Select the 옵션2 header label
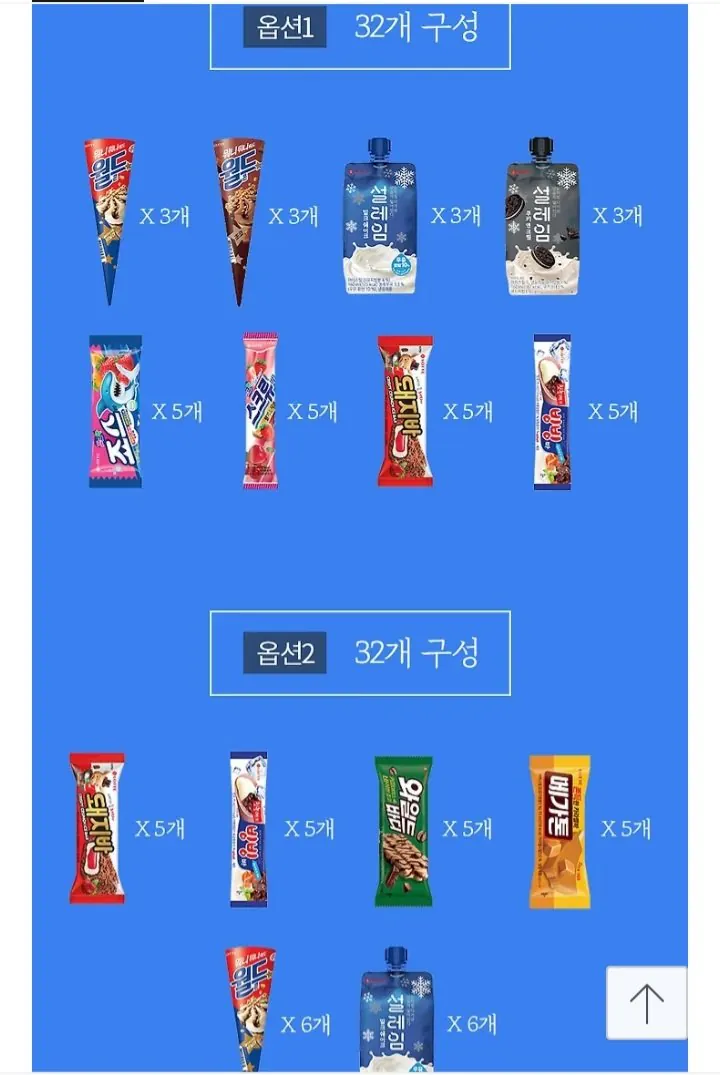This screenshot has height=1075, width=720. click(x=285, y=653)
